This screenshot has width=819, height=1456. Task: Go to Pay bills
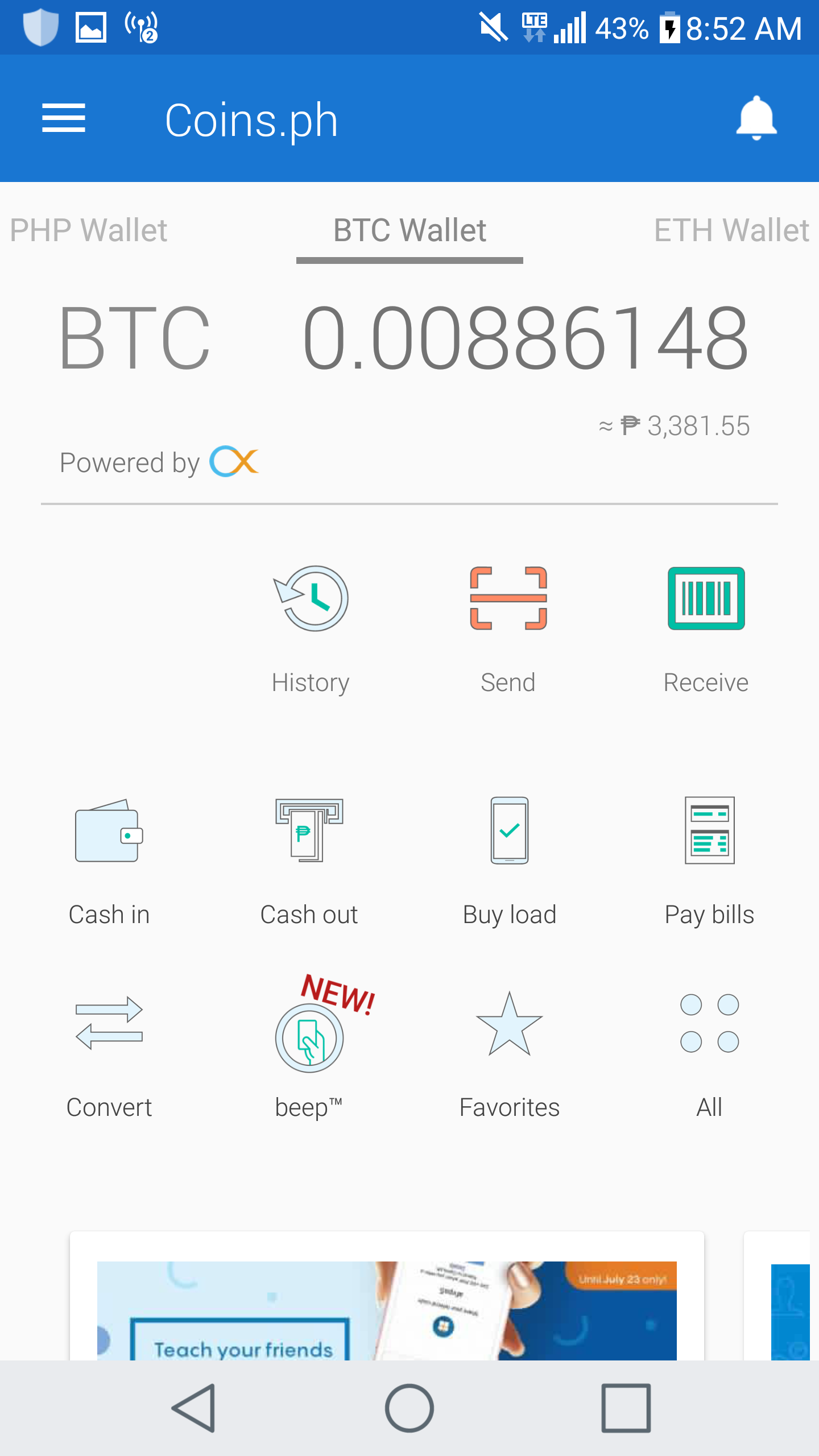pos(709,859)
